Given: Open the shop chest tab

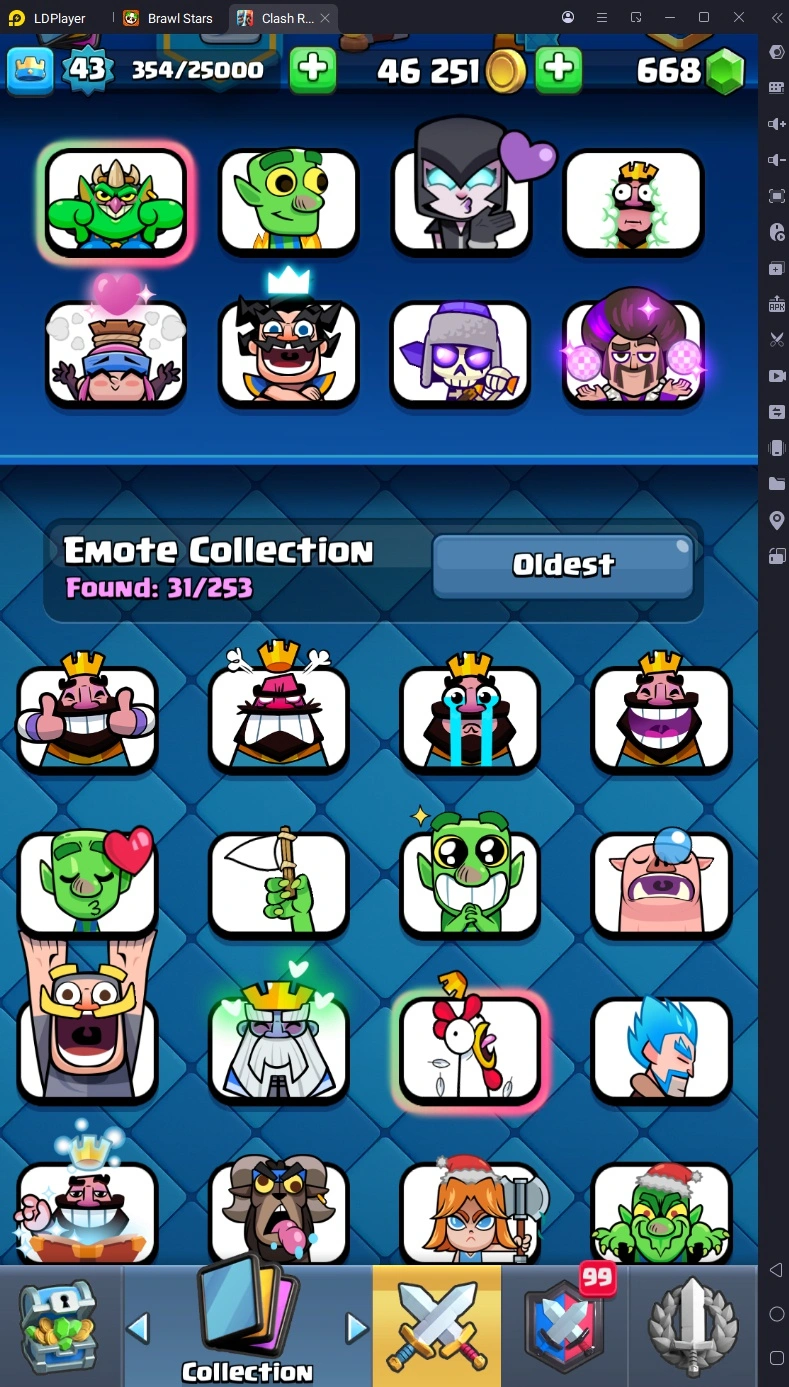Looking at the screenshot, I should point(59,1326).
